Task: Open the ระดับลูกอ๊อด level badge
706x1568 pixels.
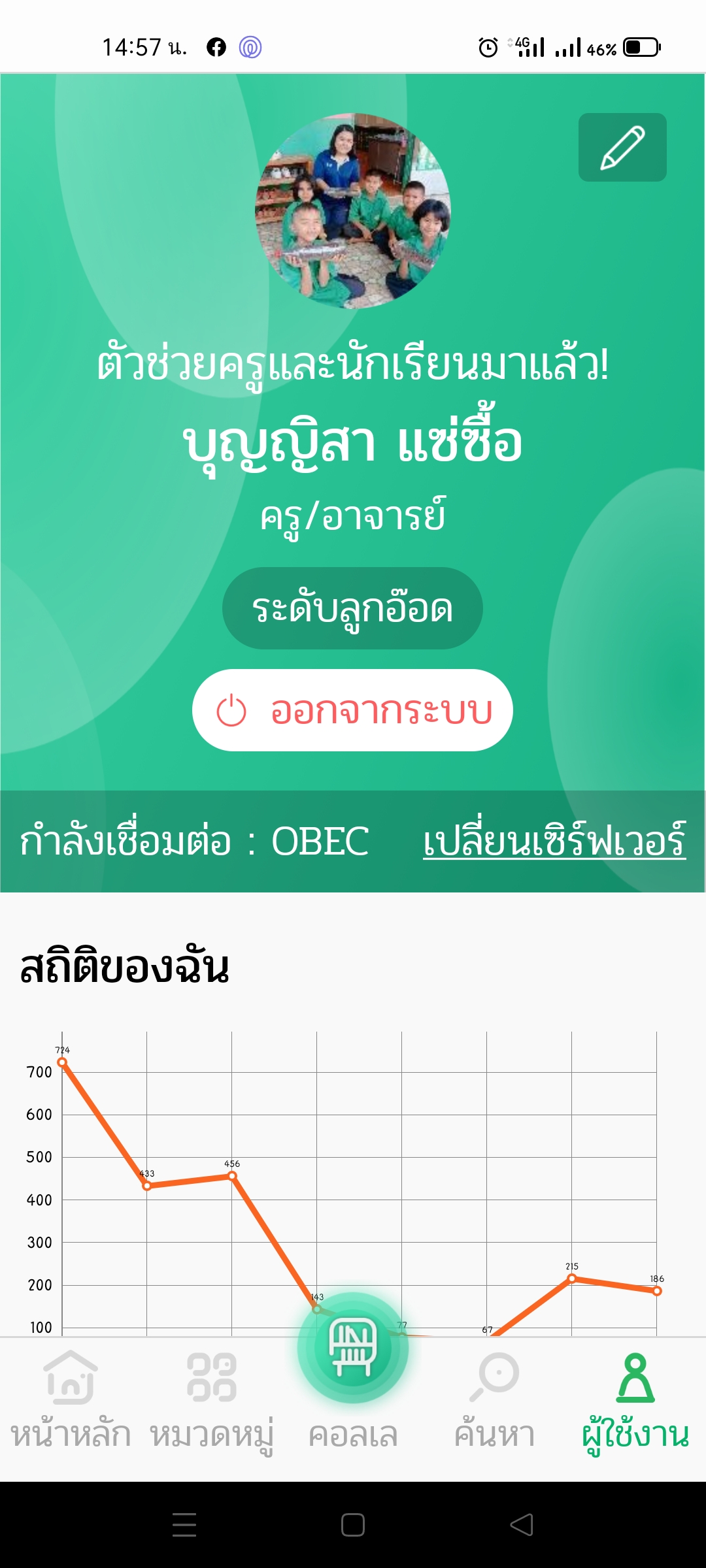Action: 352,608
